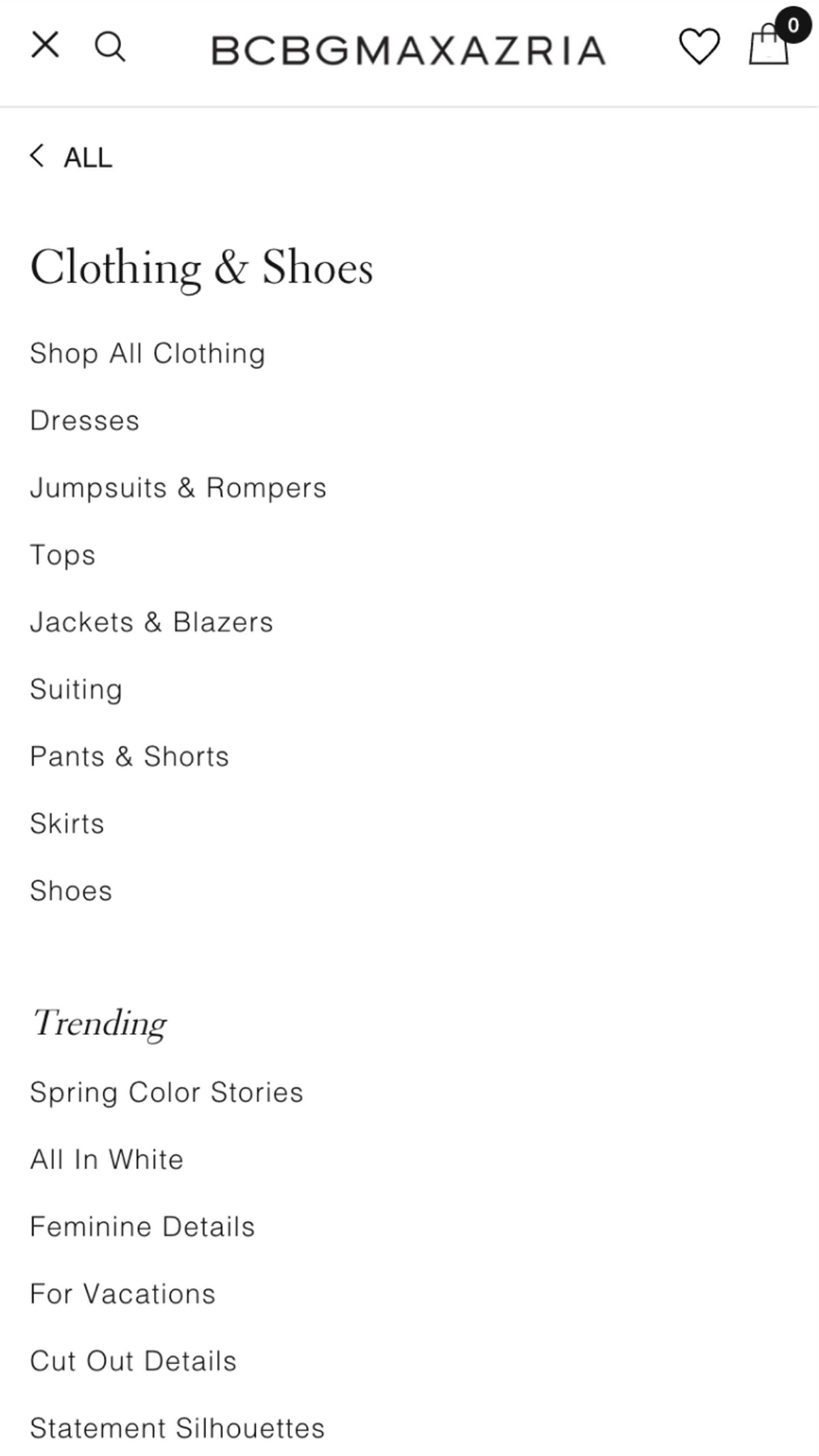819x1456 pixels.
Task: View the Suiting collection
Action: [76, 689]
